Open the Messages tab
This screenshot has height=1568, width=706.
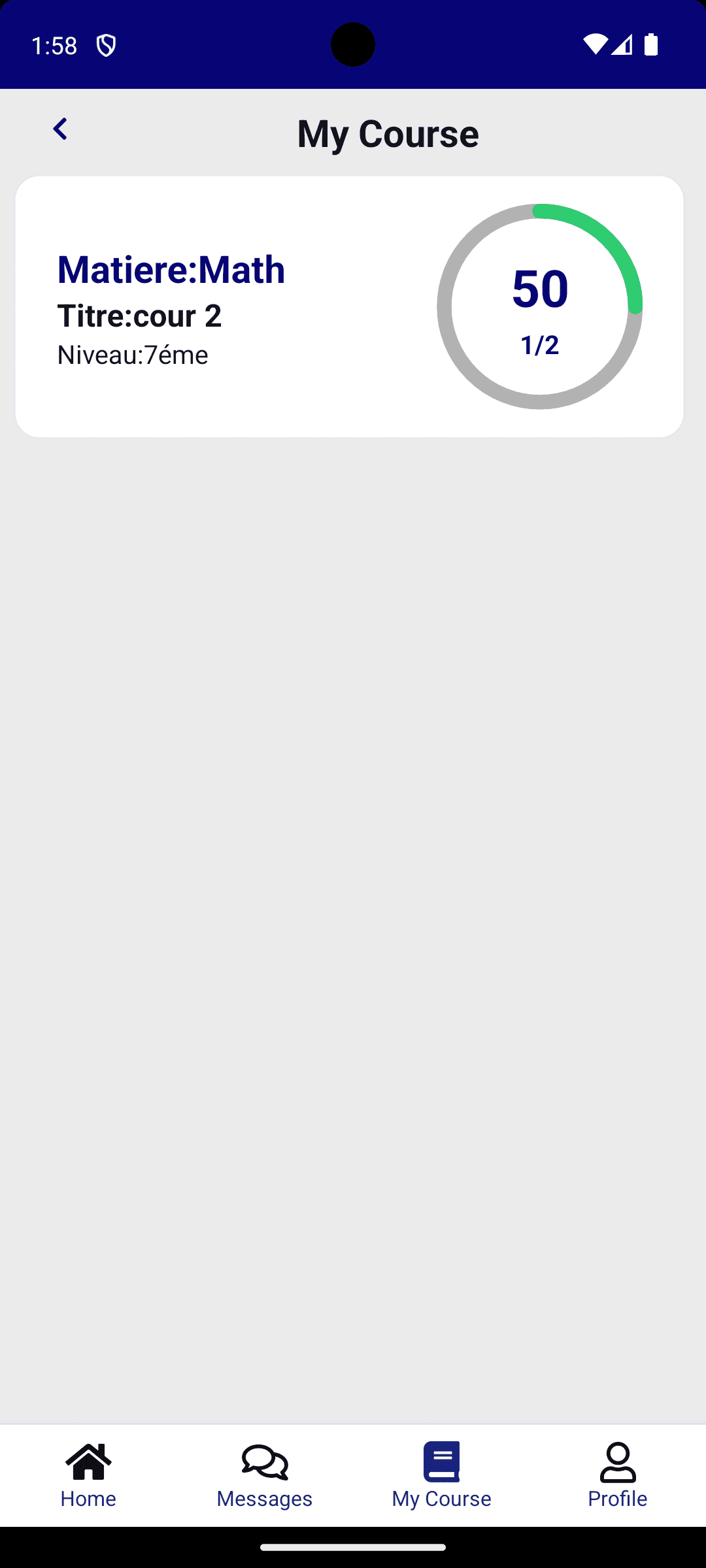click(265, 1476)
